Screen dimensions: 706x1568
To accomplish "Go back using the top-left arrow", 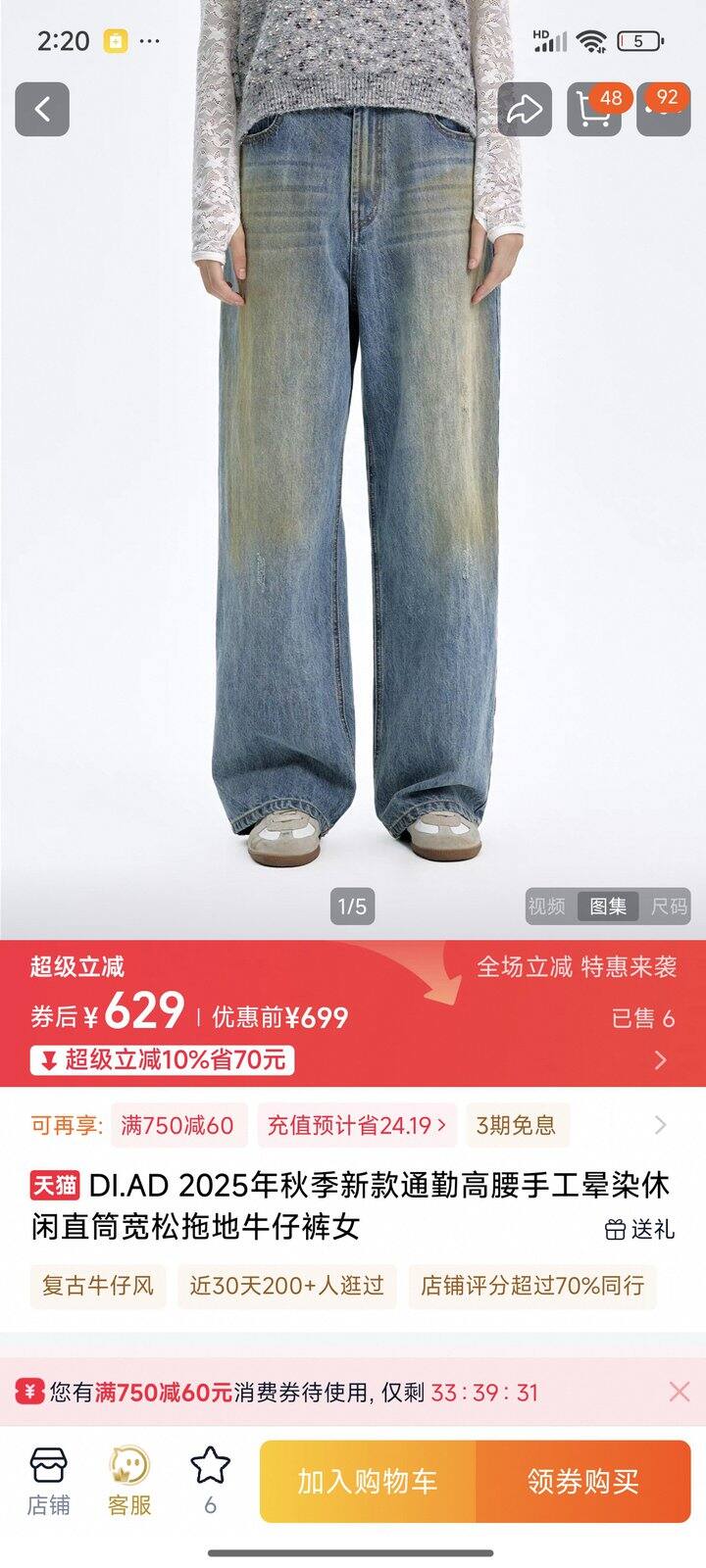I will point(42,109).
